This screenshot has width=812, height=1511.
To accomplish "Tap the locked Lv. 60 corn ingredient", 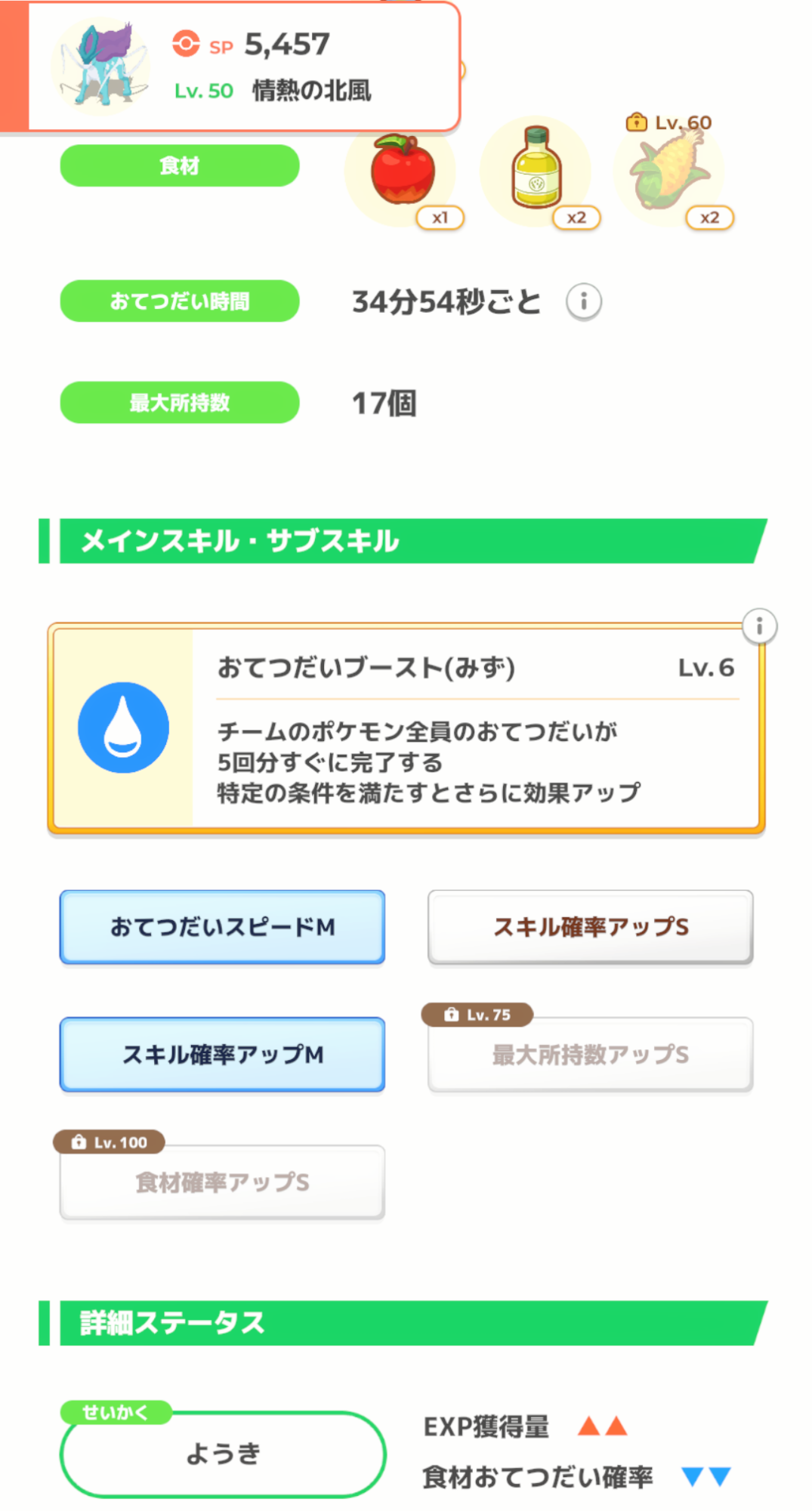I will 669,171.
